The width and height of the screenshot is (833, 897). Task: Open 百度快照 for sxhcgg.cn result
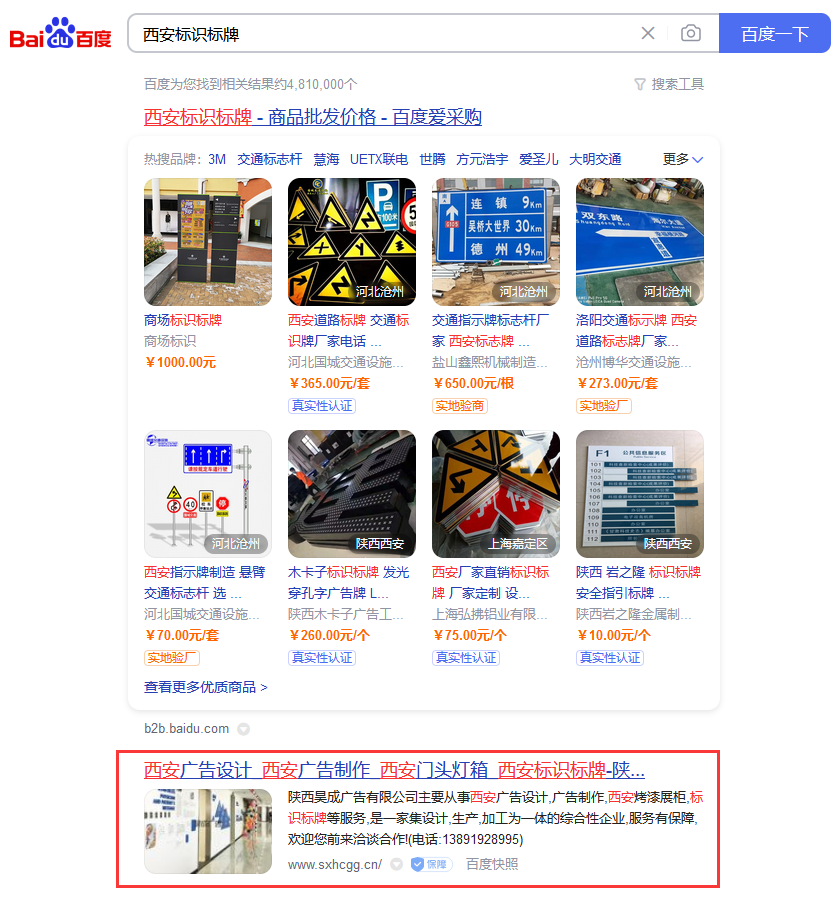492,864
